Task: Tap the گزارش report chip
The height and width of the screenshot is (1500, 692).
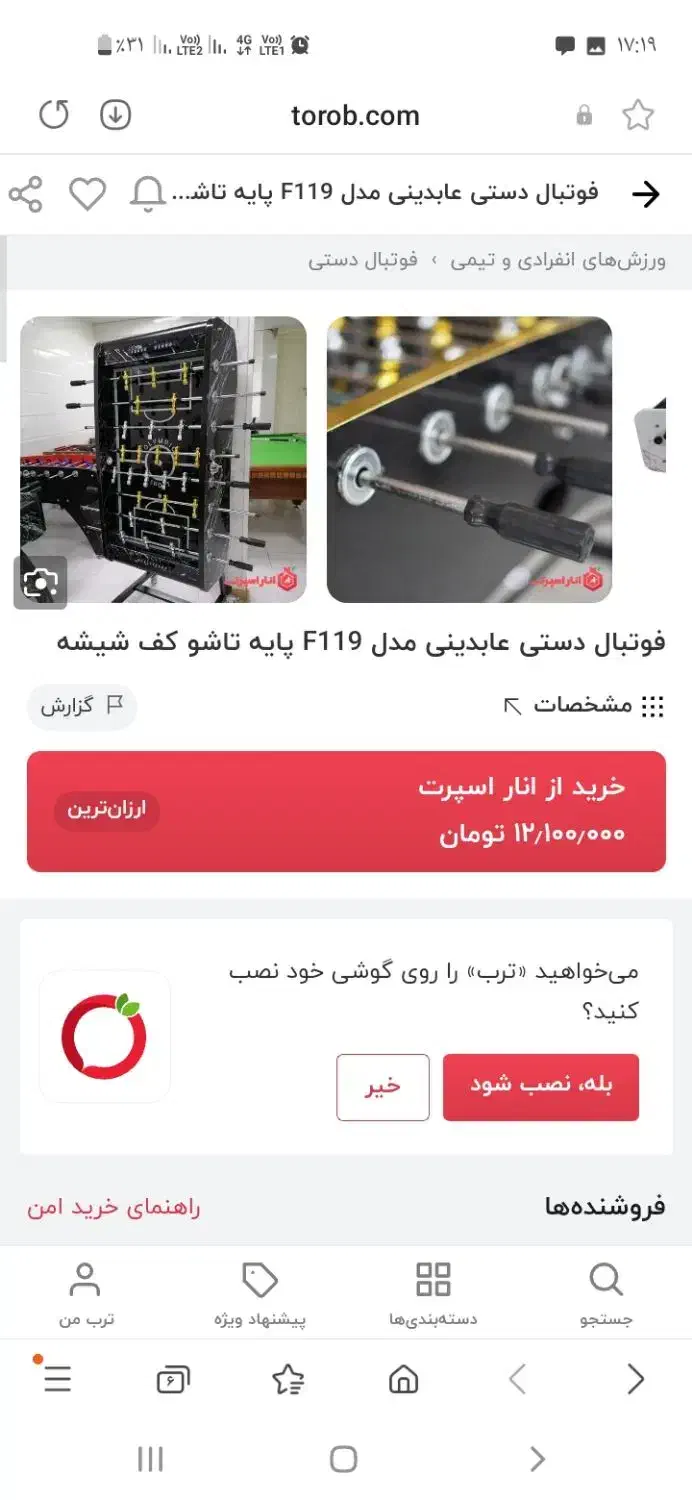Action: click(82, 706)
